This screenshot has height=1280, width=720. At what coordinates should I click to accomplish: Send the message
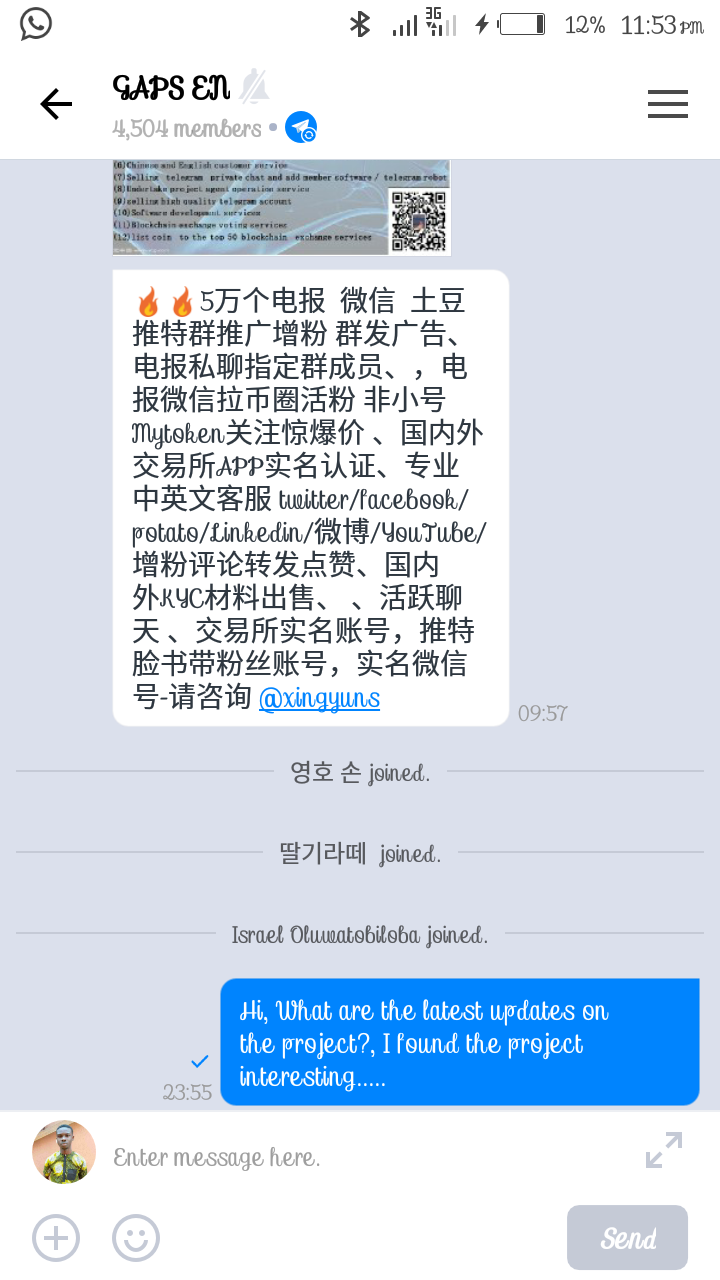627,1238
